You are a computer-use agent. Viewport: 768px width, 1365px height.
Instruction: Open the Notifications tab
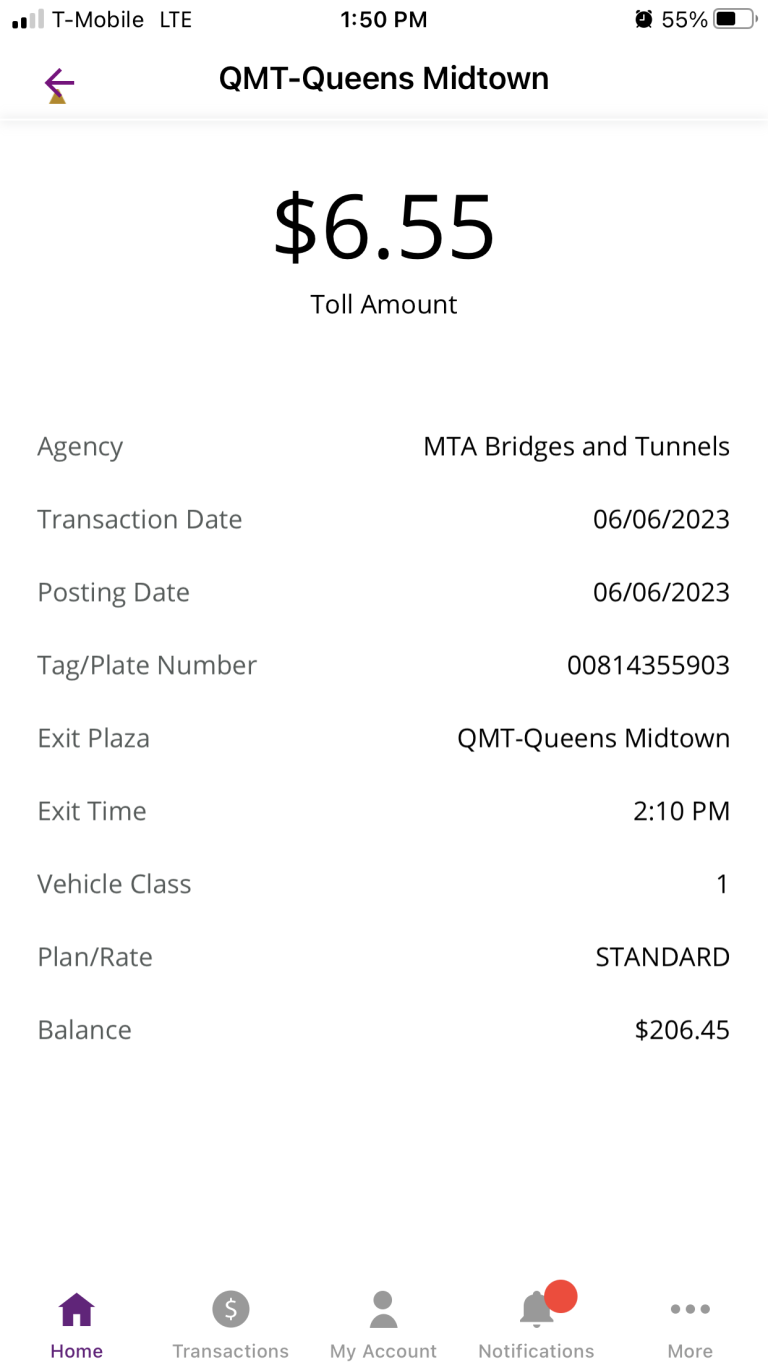(x=537, y=1325)
